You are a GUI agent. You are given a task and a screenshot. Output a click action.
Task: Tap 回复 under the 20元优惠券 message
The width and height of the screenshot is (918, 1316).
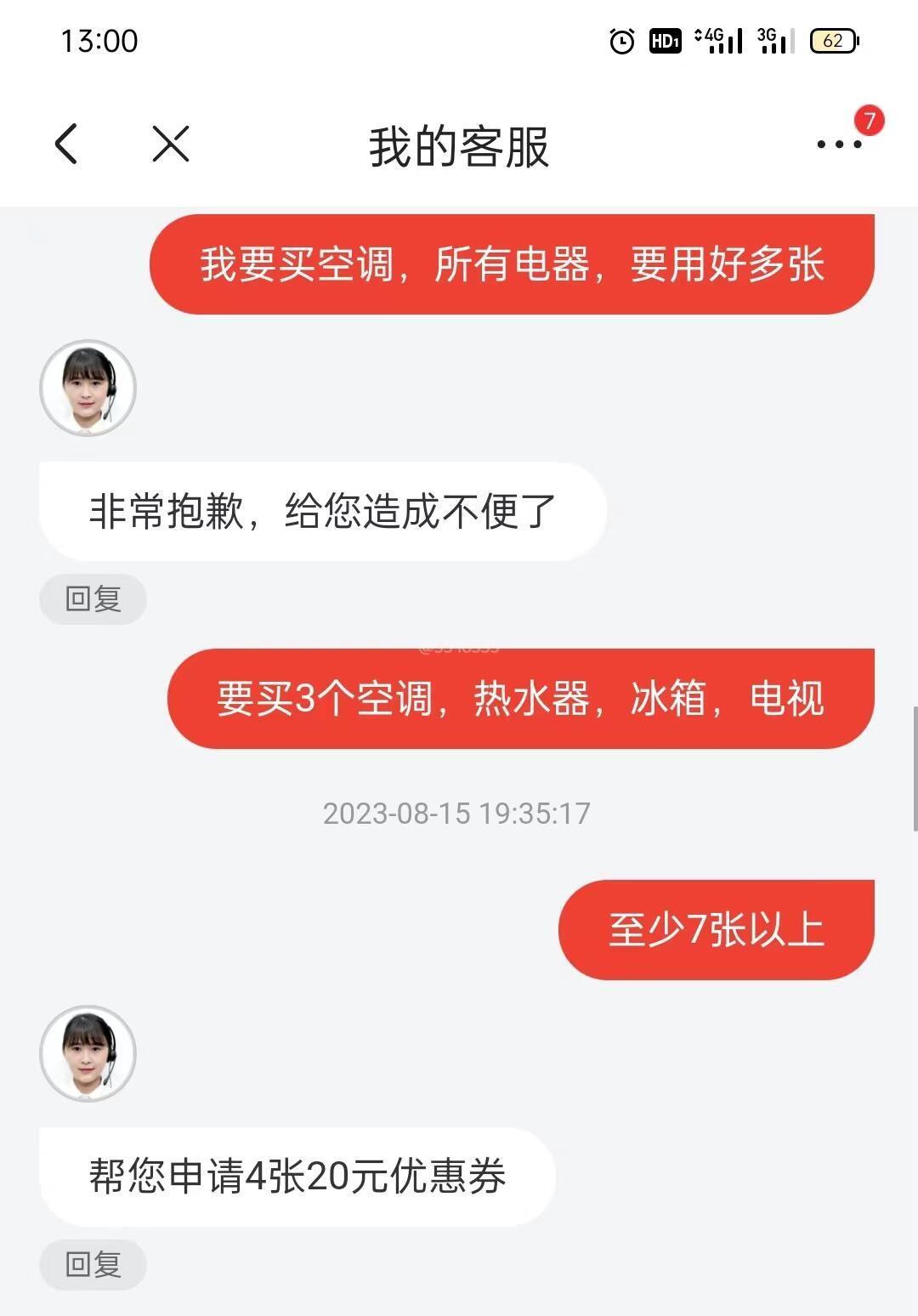coord(93,1265)
